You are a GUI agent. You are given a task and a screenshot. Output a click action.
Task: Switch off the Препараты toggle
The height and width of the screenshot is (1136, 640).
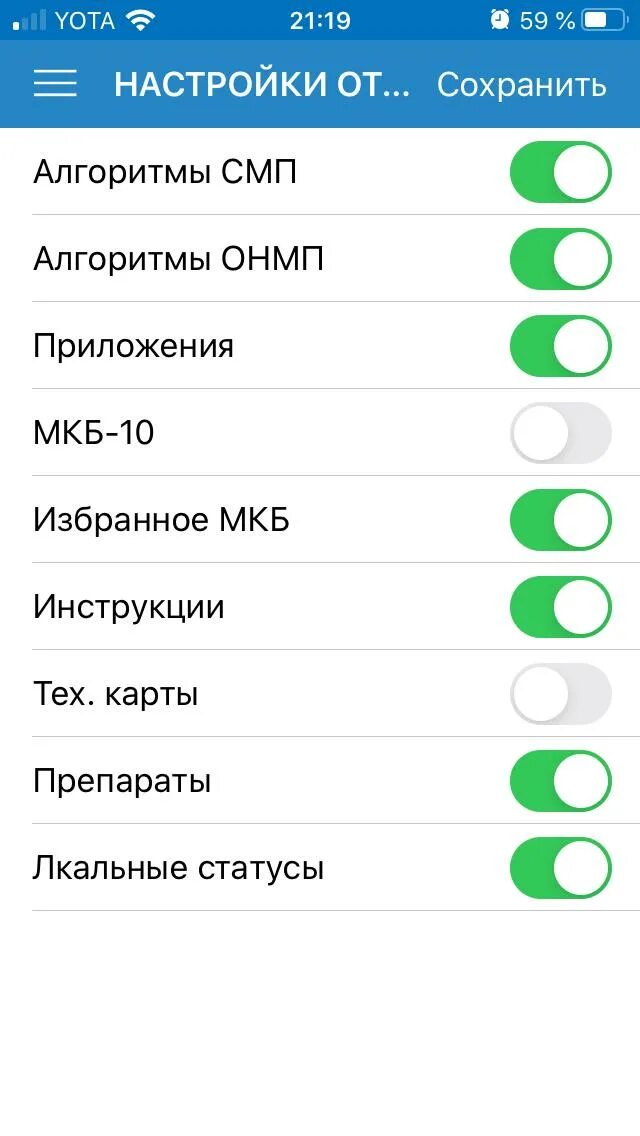coord(561,781)
